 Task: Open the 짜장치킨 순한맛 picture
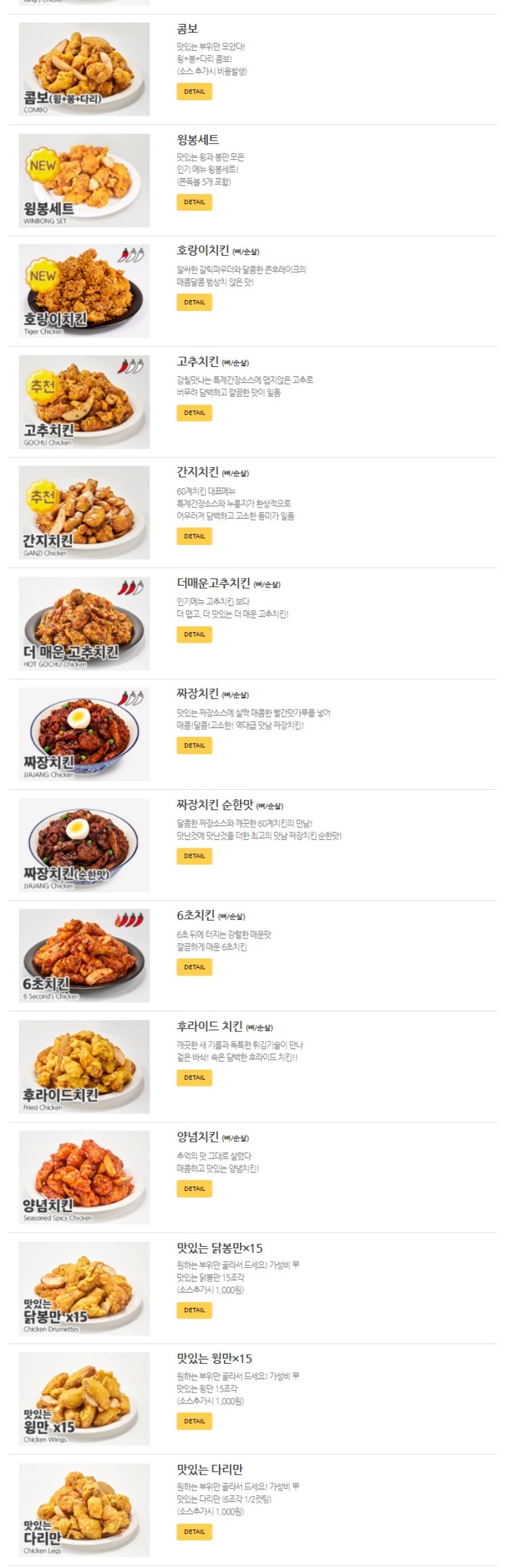point(84,845)
